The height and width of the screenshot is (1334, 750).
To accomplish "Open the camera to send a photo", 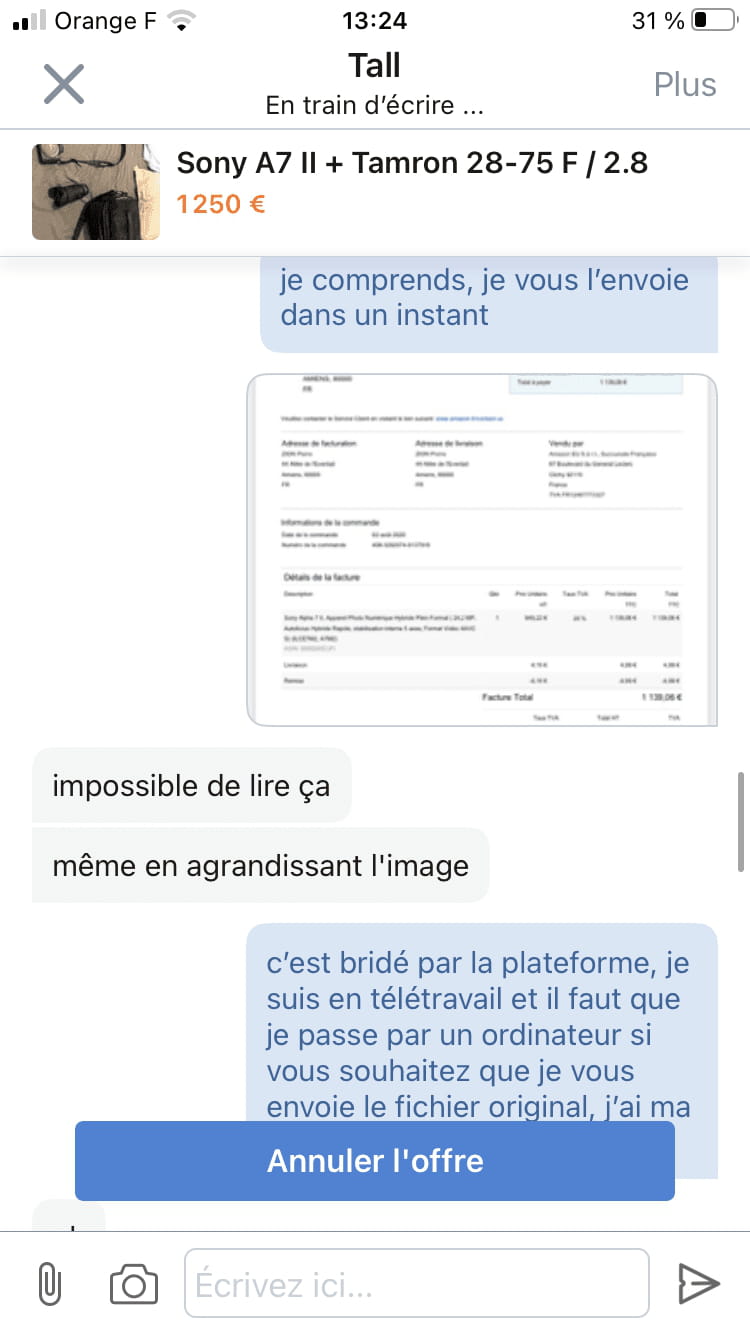I will click(134, 1283).
